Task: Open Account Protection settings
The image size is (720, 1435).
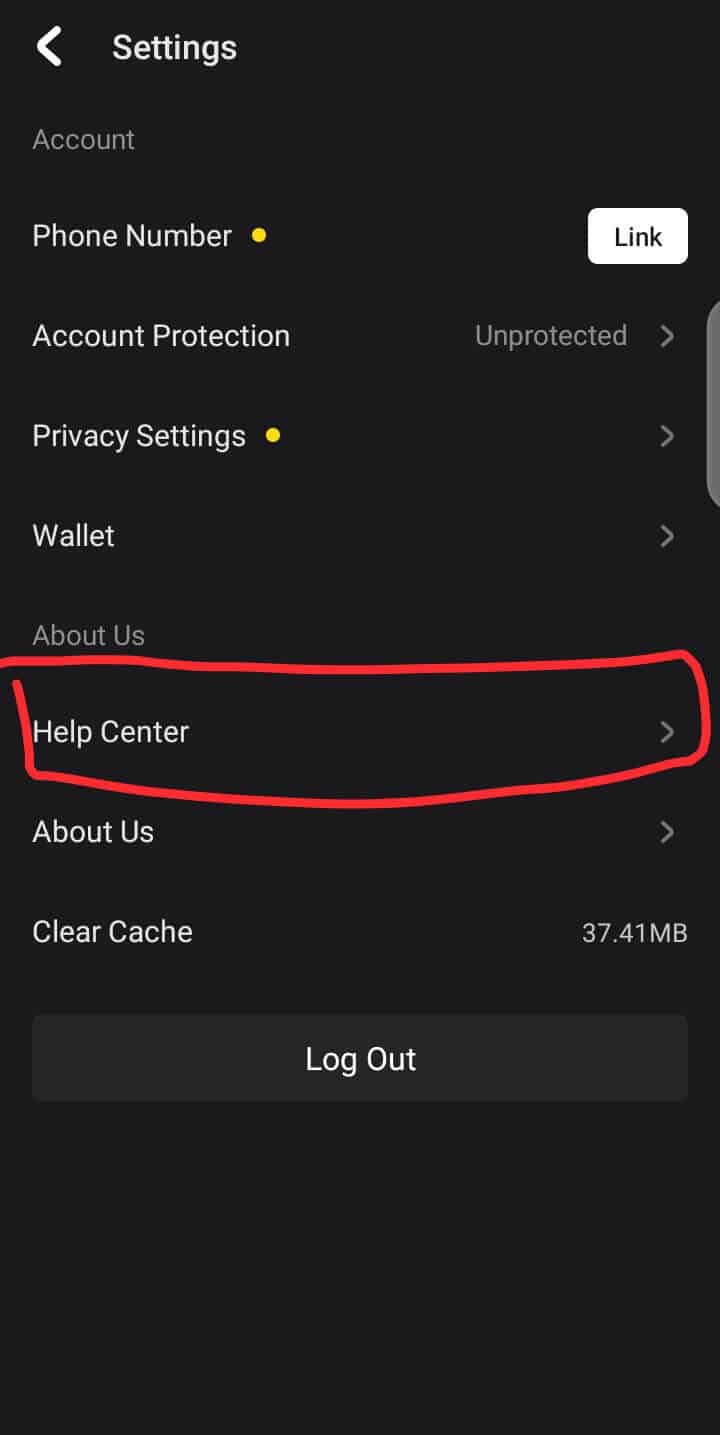Action: click(x=360, y=336)
